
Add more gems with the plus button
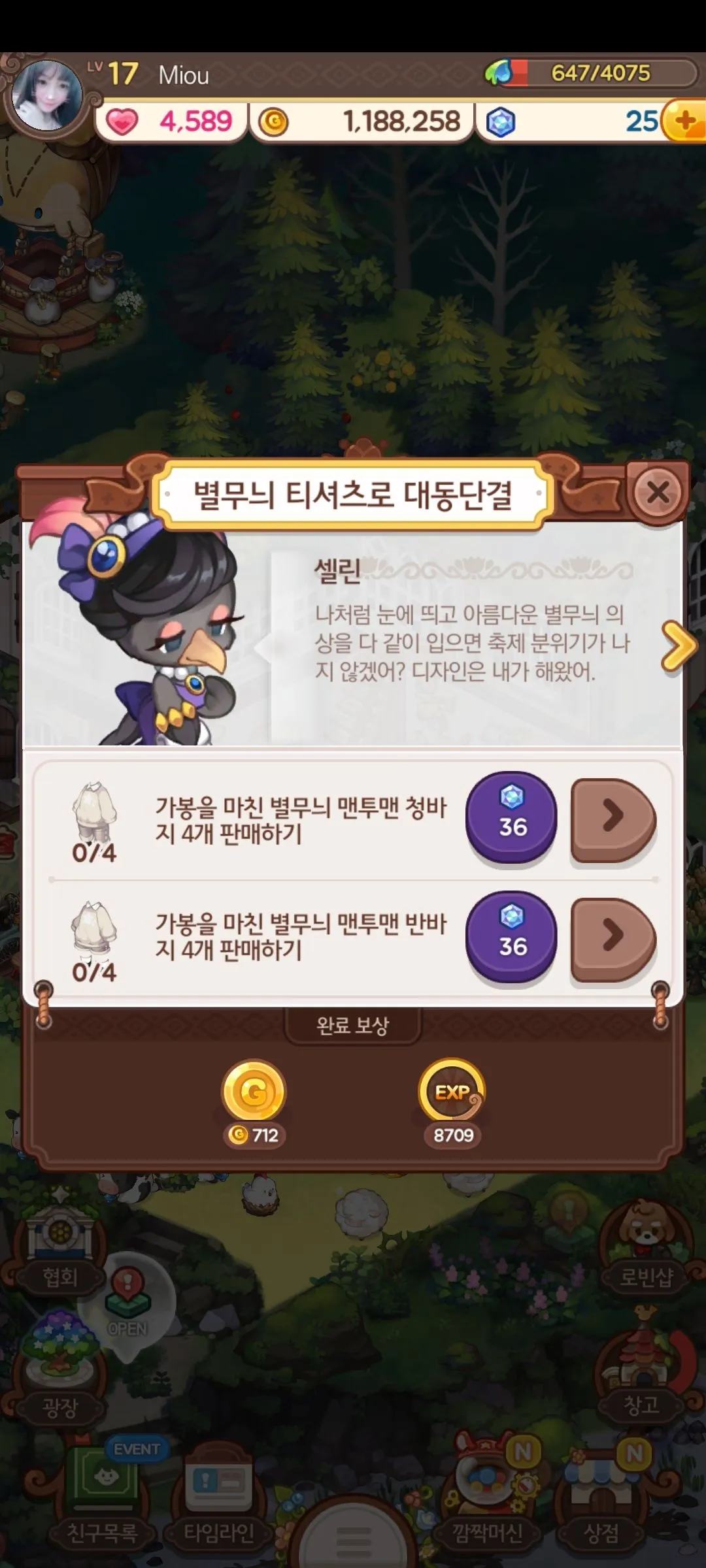(685, 121)
